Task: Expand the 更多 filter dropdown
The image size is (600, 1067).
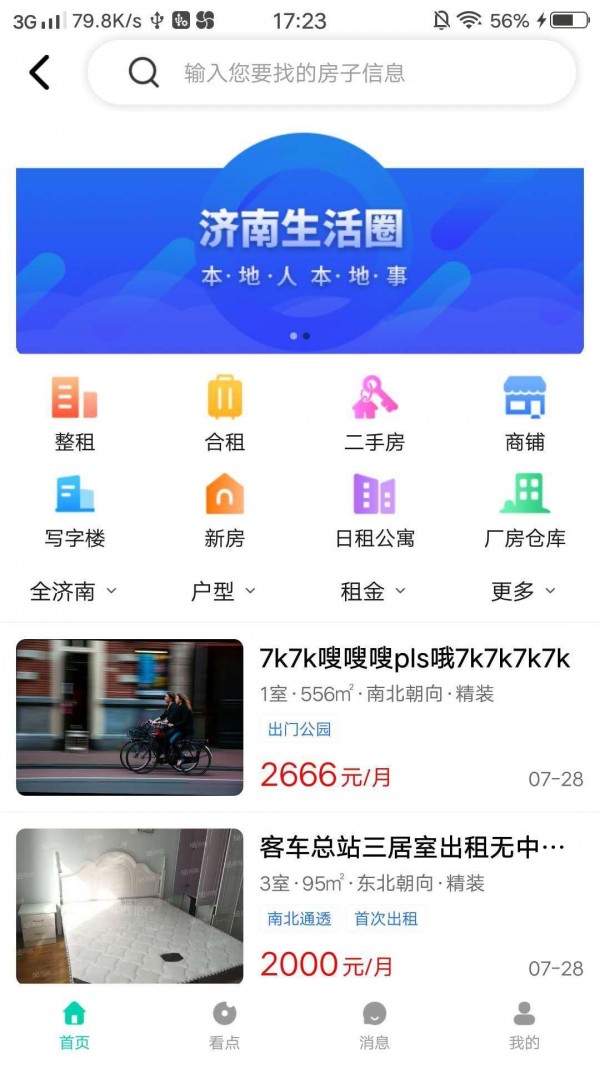Action: pos(524,591)
